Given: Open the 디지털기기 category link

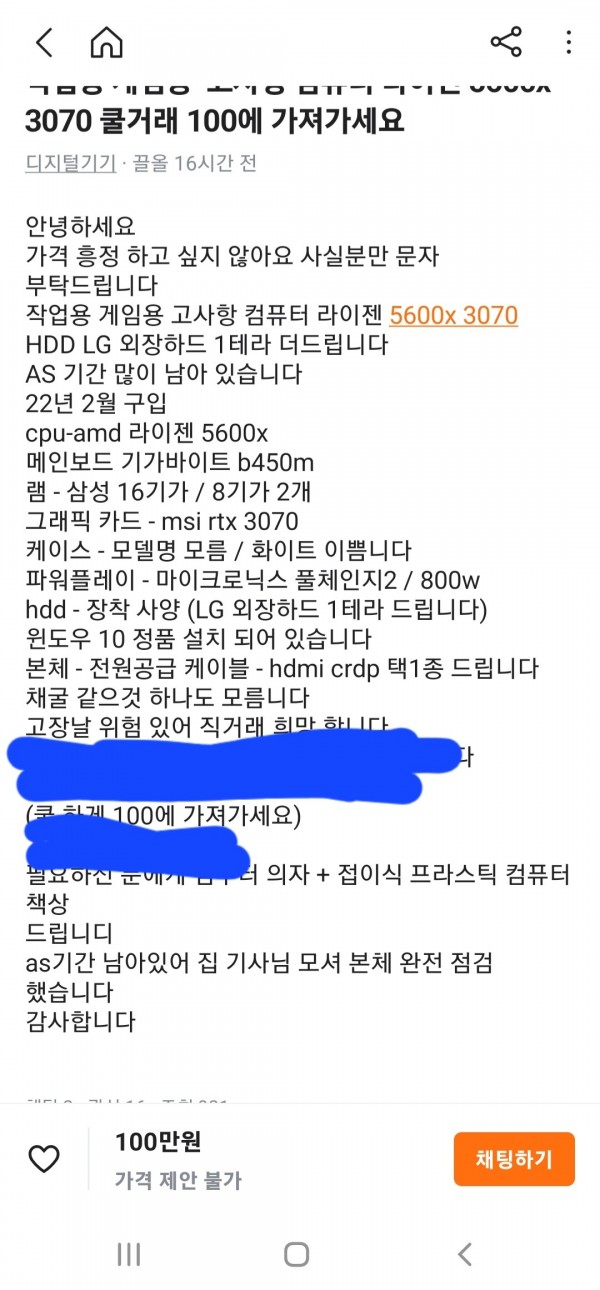Looking at the screenshot, I should (x=70, y=162).
